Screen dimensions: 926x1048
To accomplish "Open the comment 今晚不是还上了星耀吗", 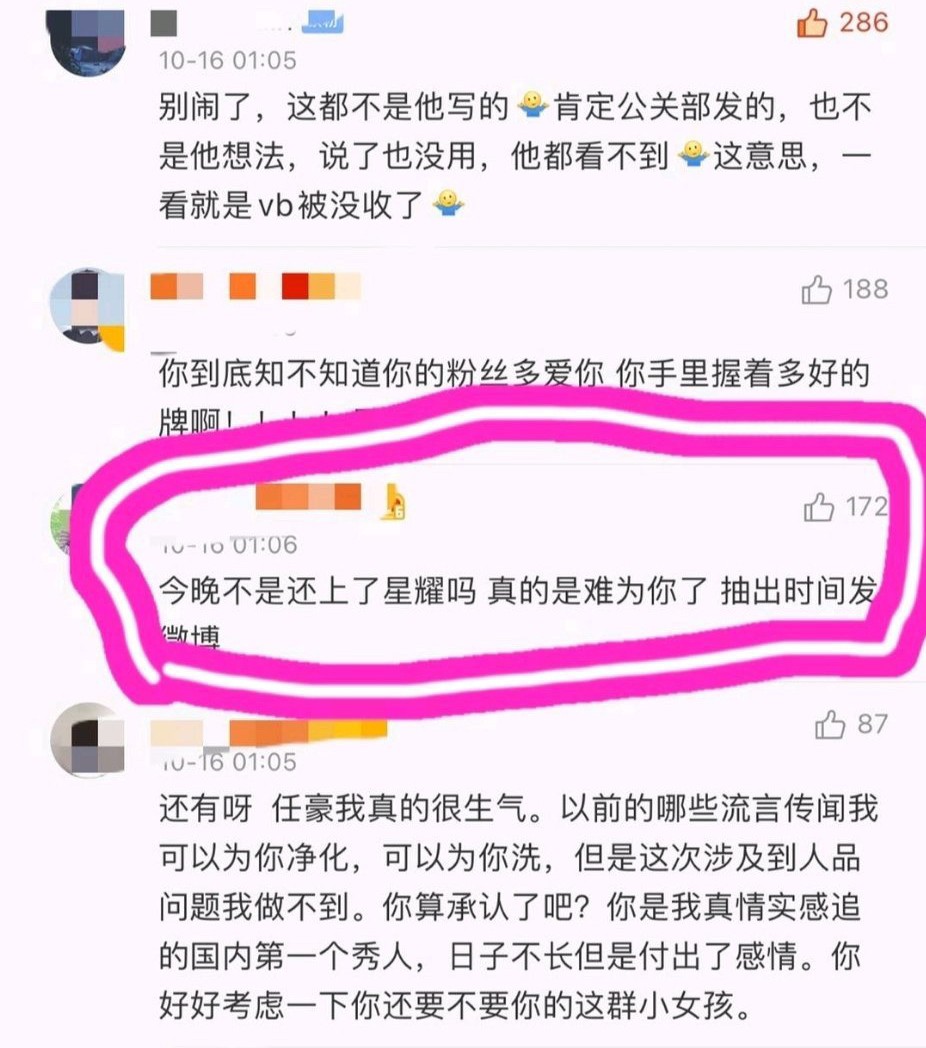I will pyautogui.click(x=500, y=591).
